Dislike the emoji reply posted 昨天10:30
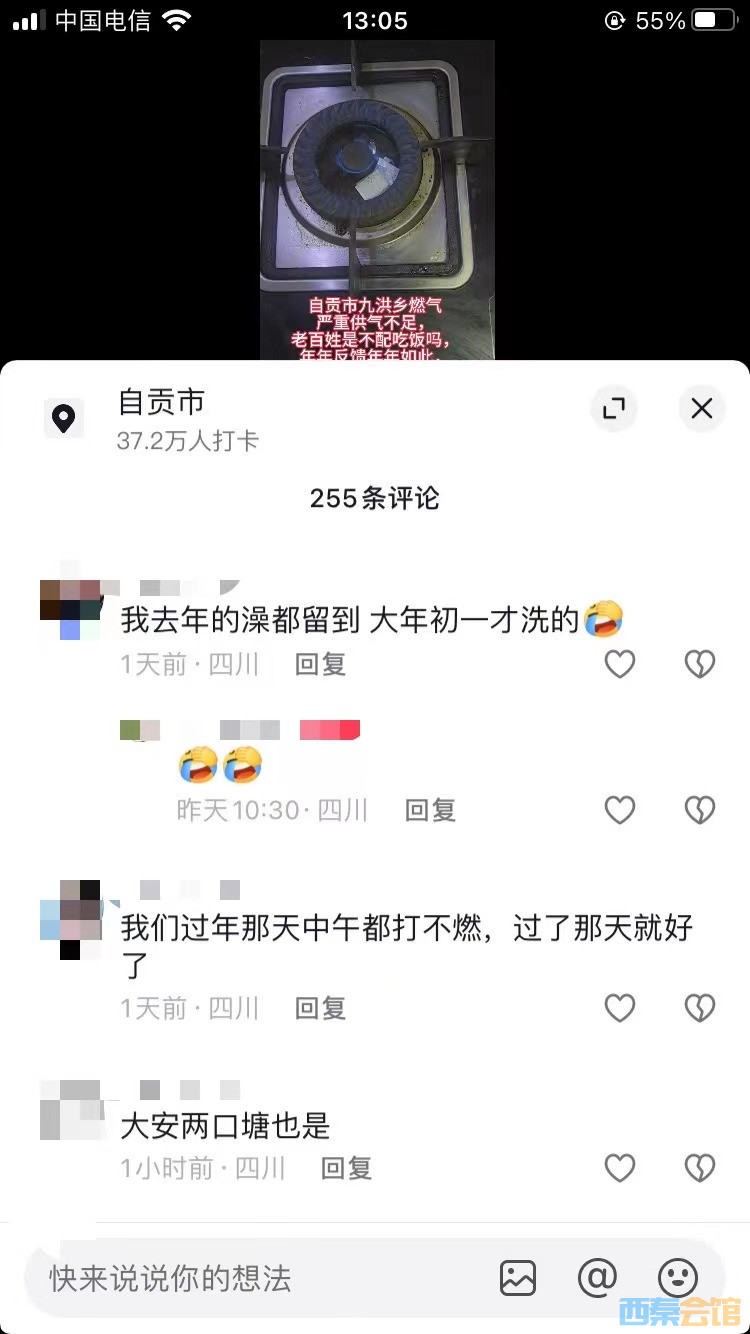750x1334 pixels. (699, 810)
